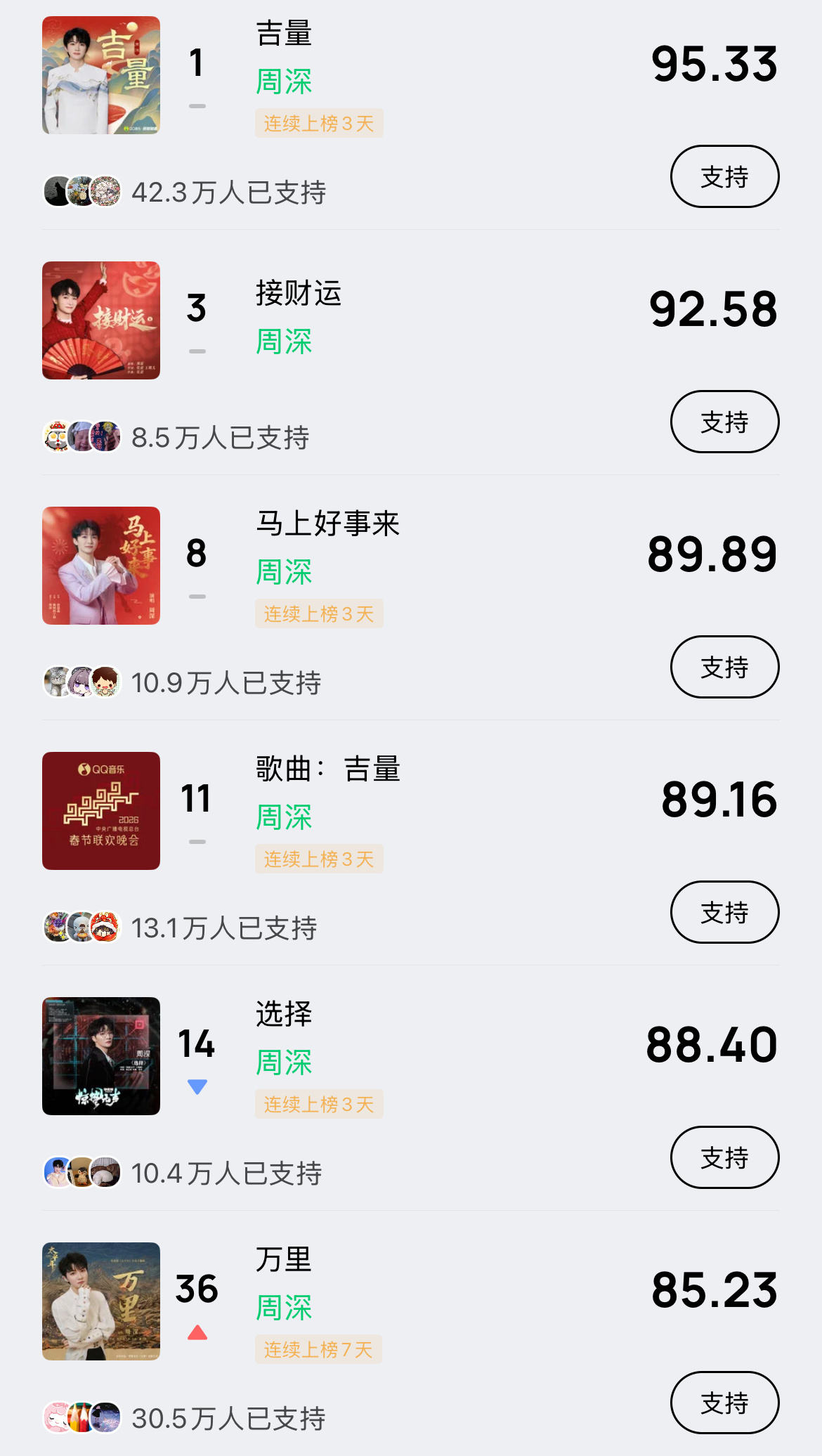Click the QQ音乐 春节联欢晚会 album cover

tap(100, 811)
